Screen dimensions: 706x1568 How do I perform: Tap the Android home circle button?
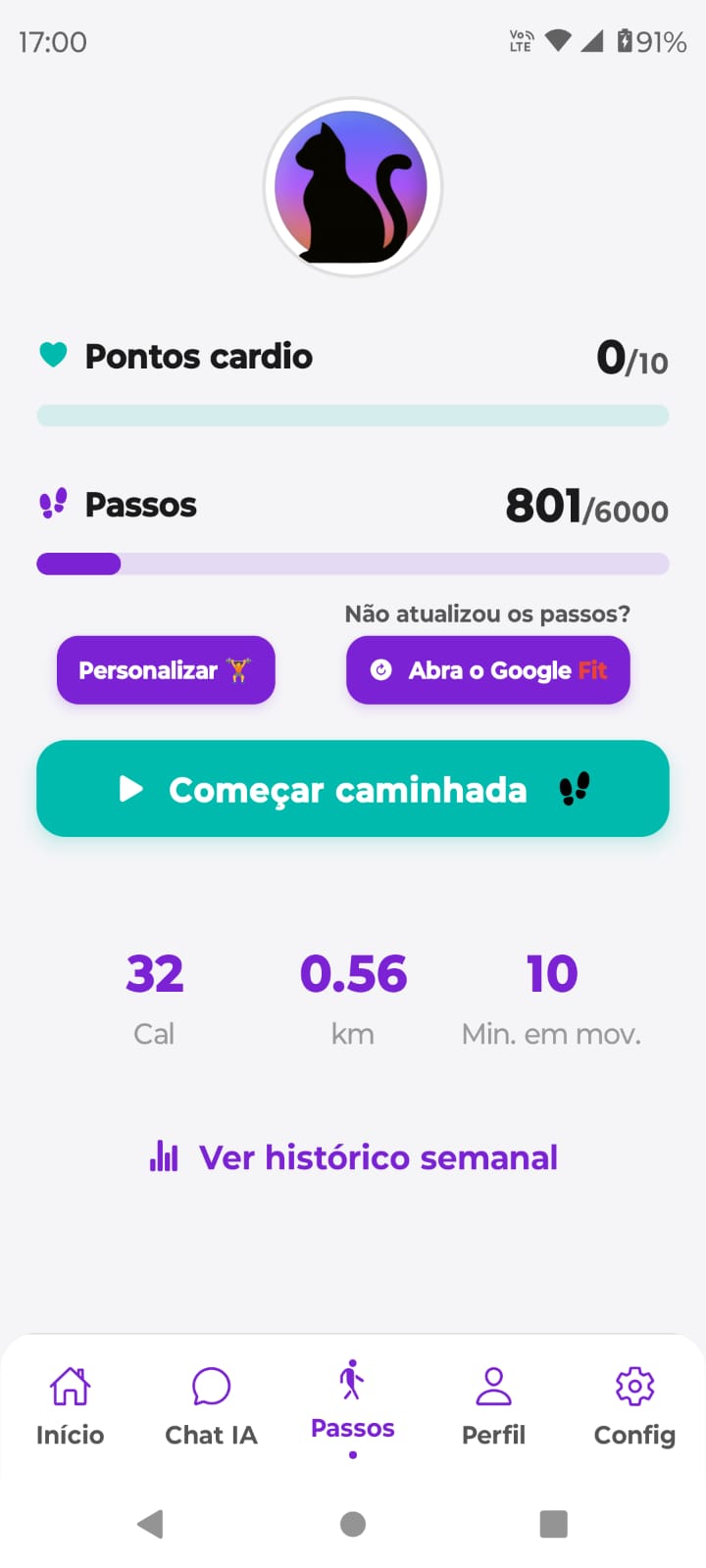click(352, 1524)
